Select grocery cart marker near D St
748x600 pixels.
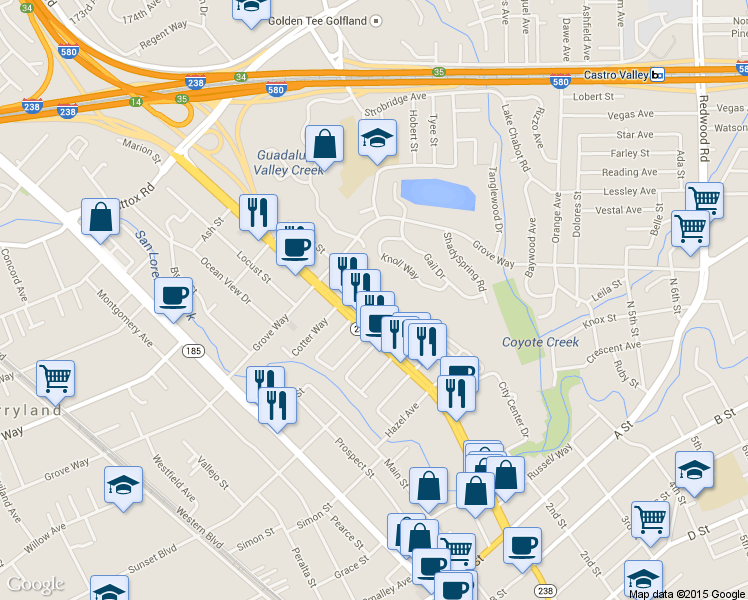pos(650,520)
